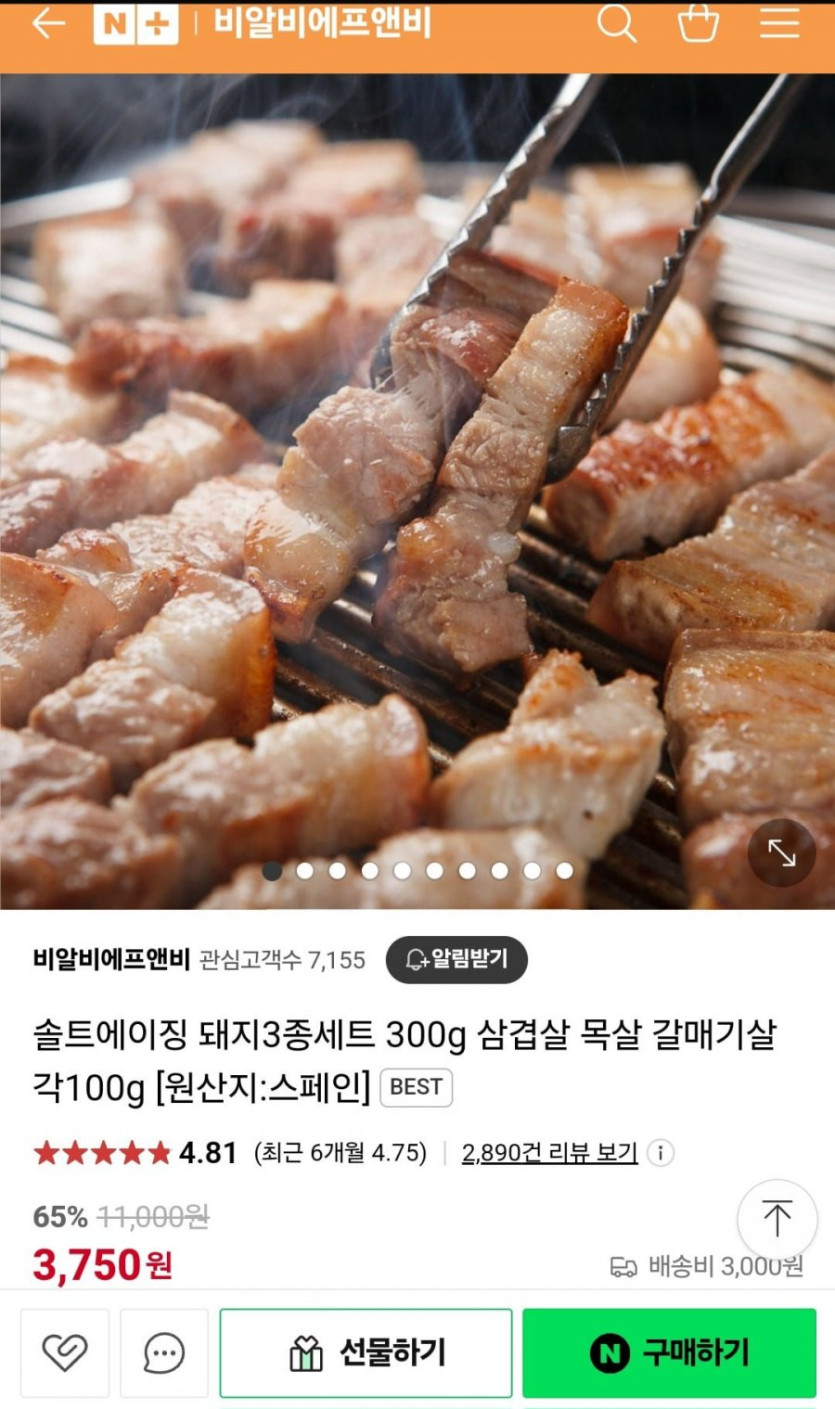Open the hamburger menu
Screen dimensions: 835x1409
click(780, 24)
